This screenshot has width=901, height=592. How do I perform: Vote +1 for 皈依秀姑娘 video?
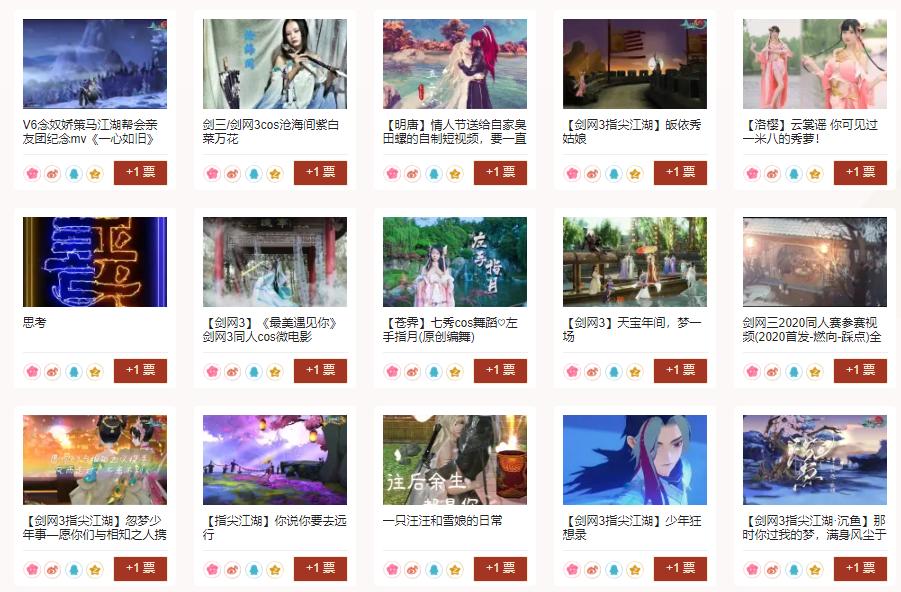point(680,172)
